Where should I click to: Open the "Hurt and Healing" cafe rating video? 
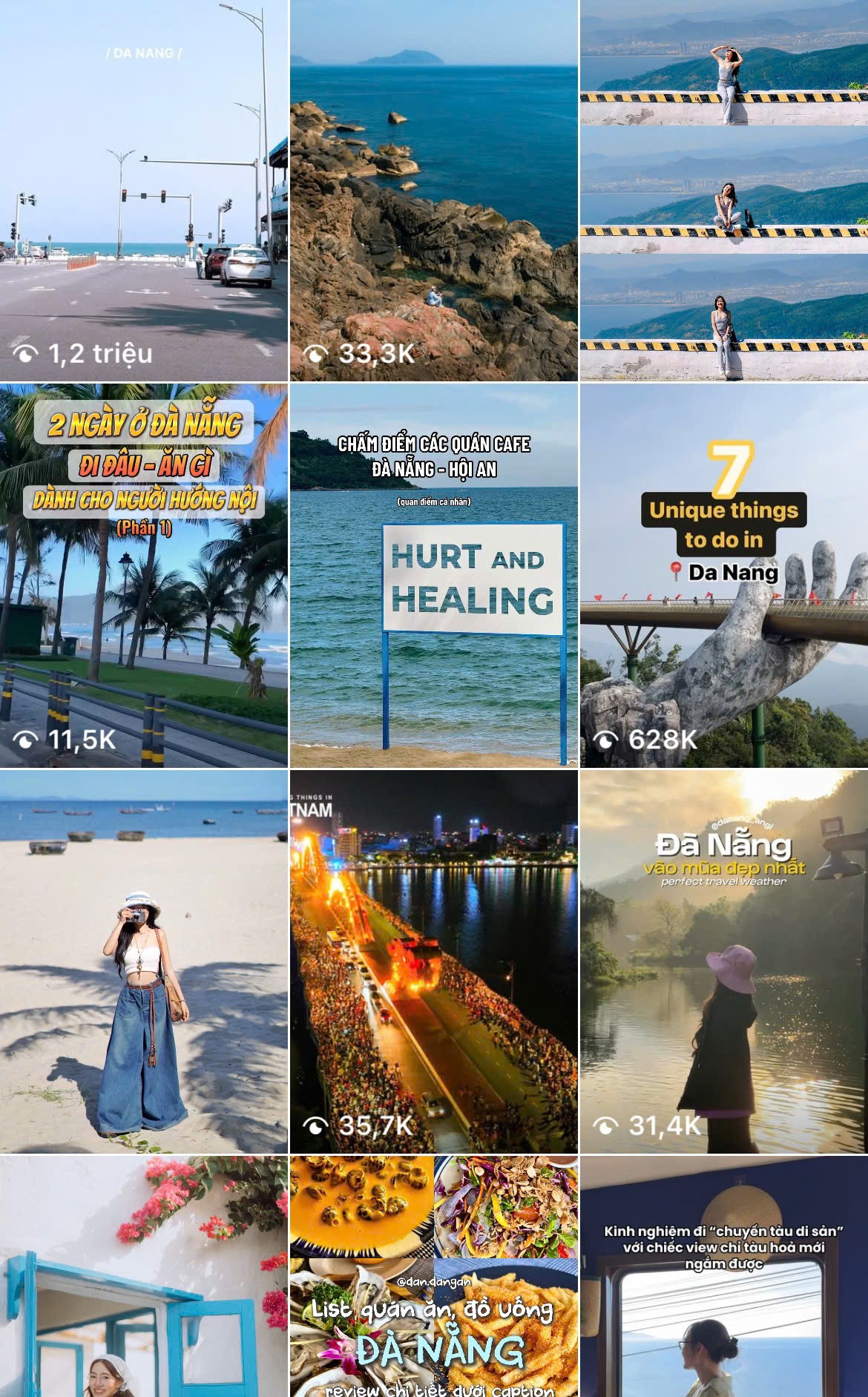point(433,576)
